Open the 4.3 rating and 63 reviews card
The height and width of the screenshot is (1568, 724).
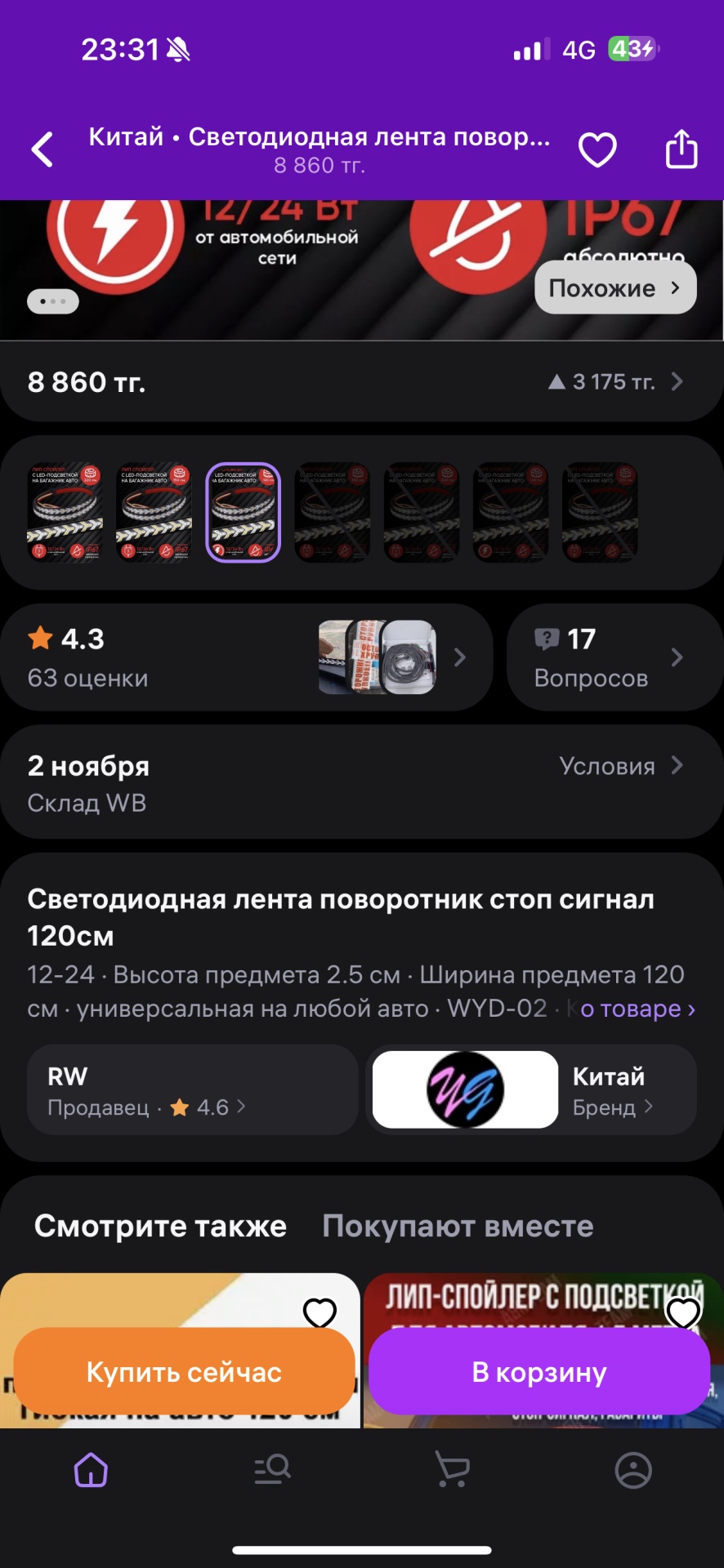click(246, 657)
